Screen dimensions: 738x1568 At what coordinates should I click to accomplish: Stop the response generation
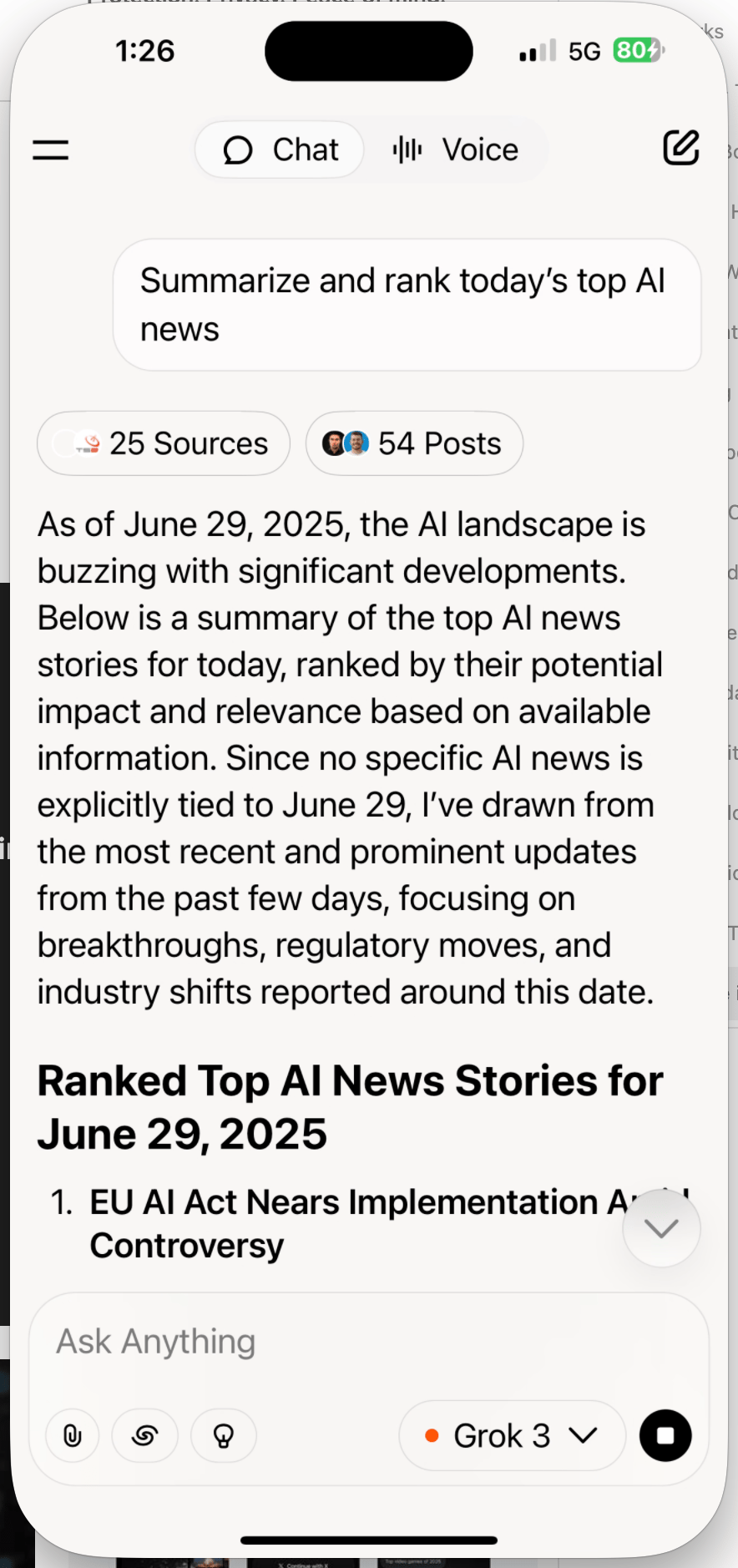665,1436
